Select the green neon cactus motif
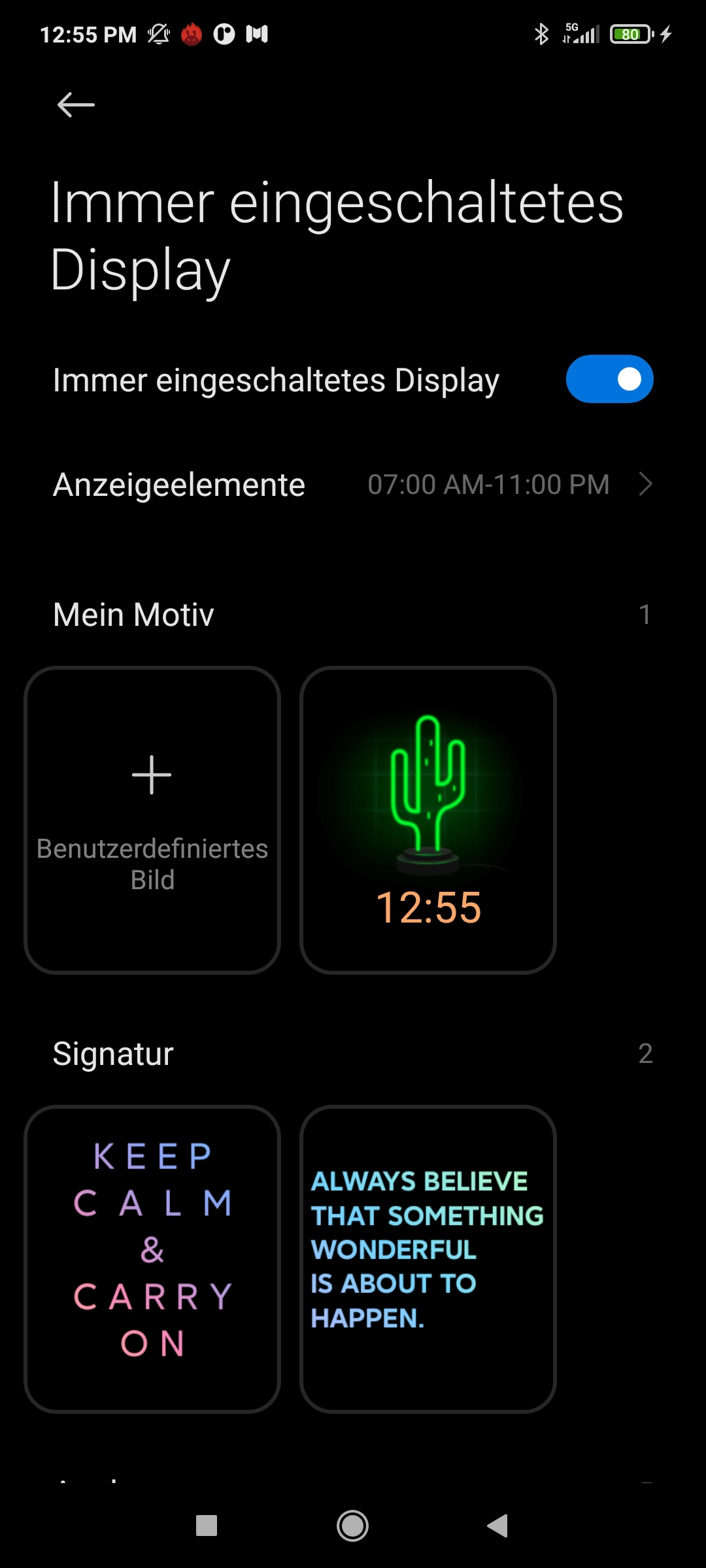Image resolution: width=706 pixels, height=1568 pixels. pyautogui.click(x=428, y=820)
